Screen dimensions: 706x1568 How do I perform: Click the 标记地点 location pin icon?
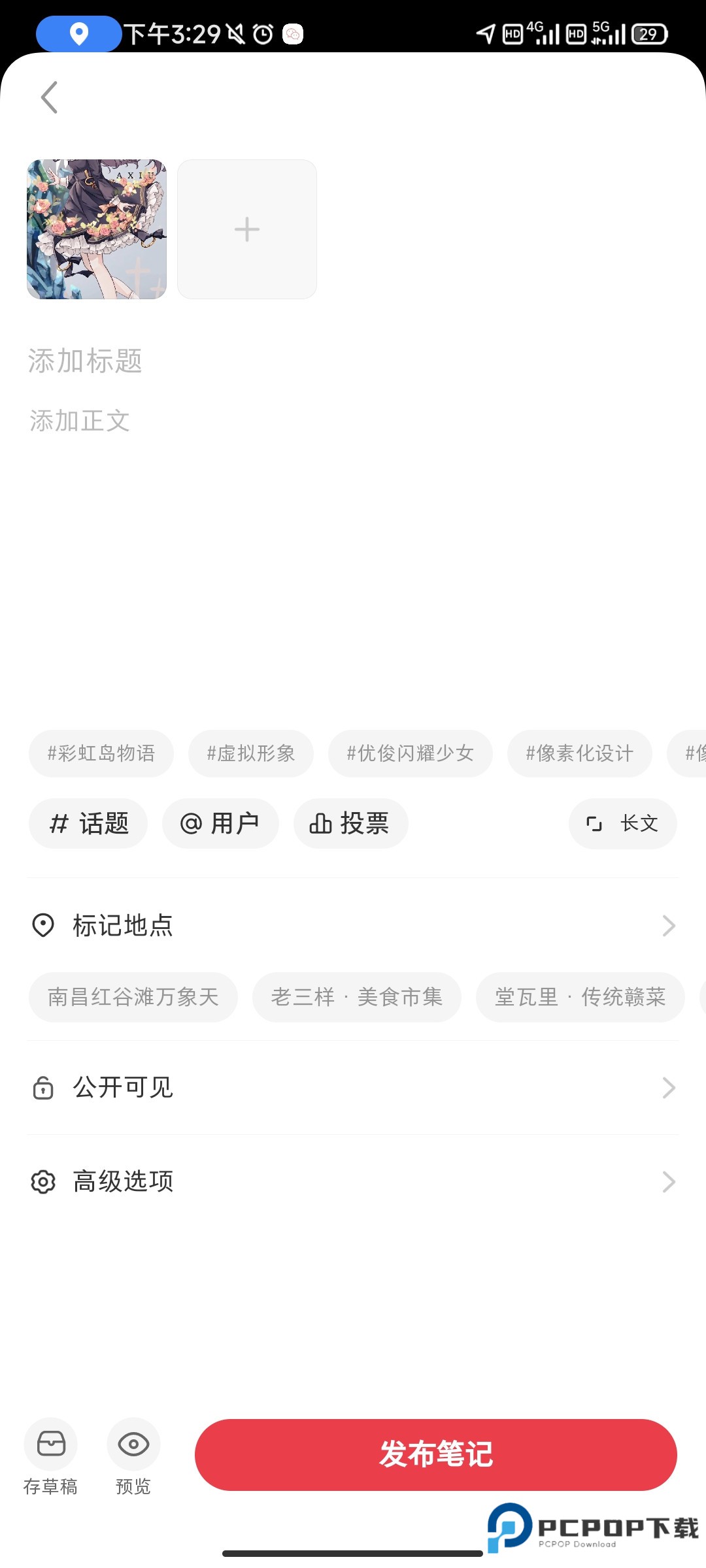42,925
